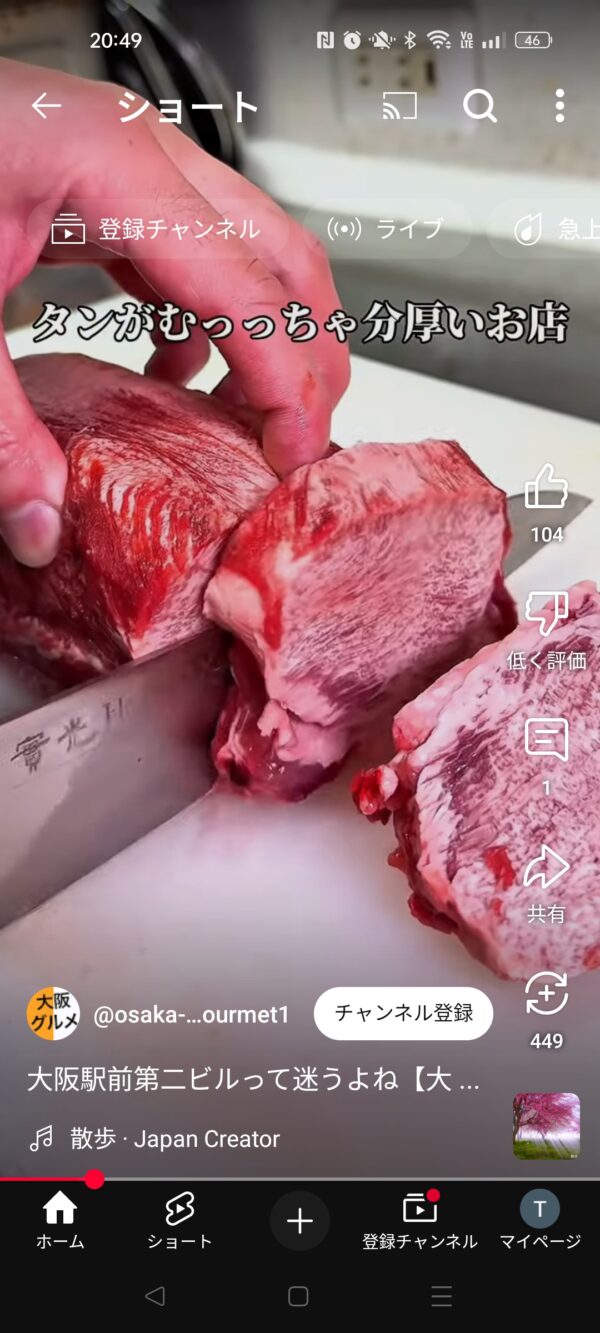The height and width of the screenshot is (1333, 600).
Task: Open the three-dot overflow menu
Action: click(x=559, y=105)
